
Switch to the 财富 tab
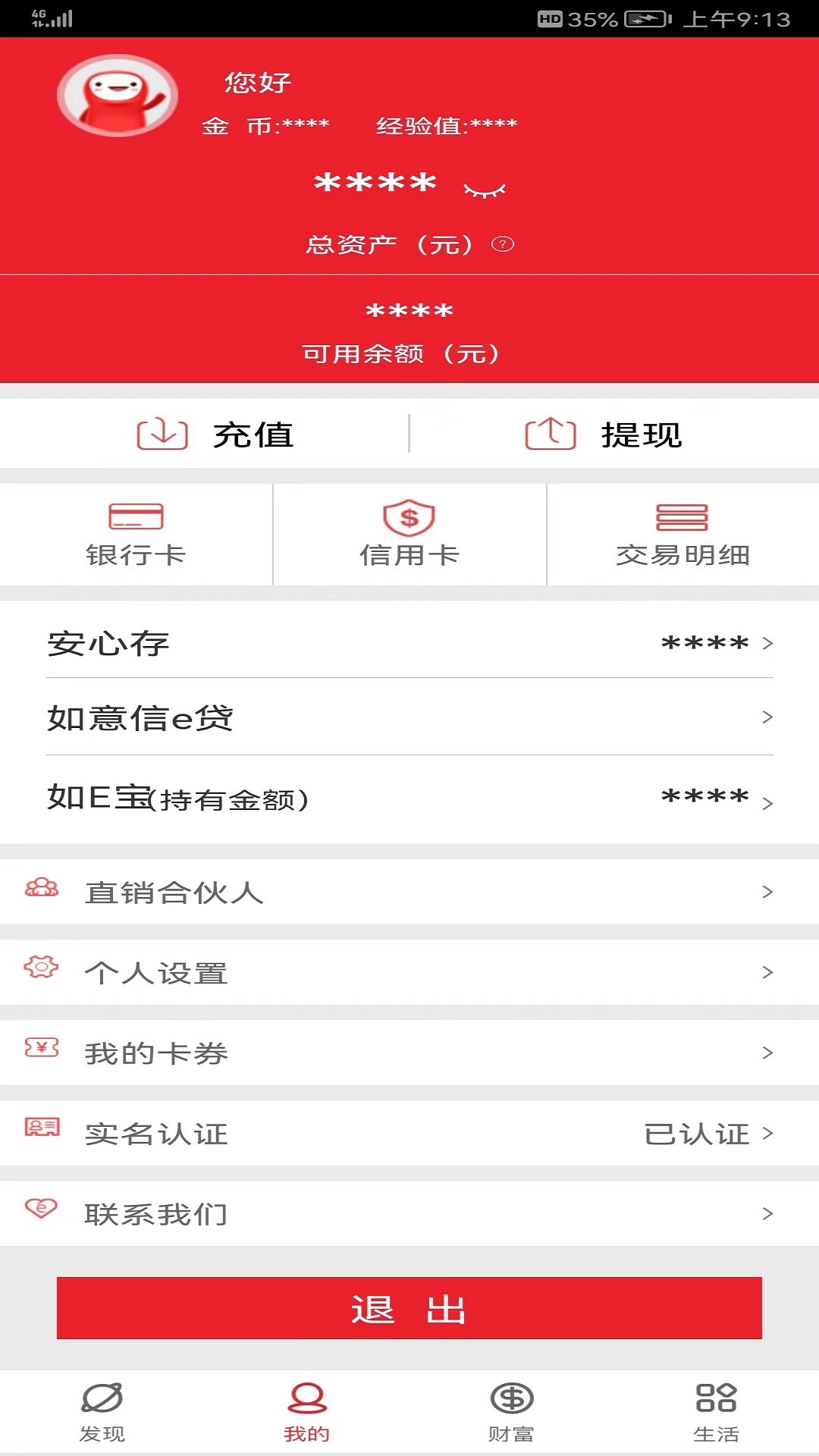(x=512, y=1412)
